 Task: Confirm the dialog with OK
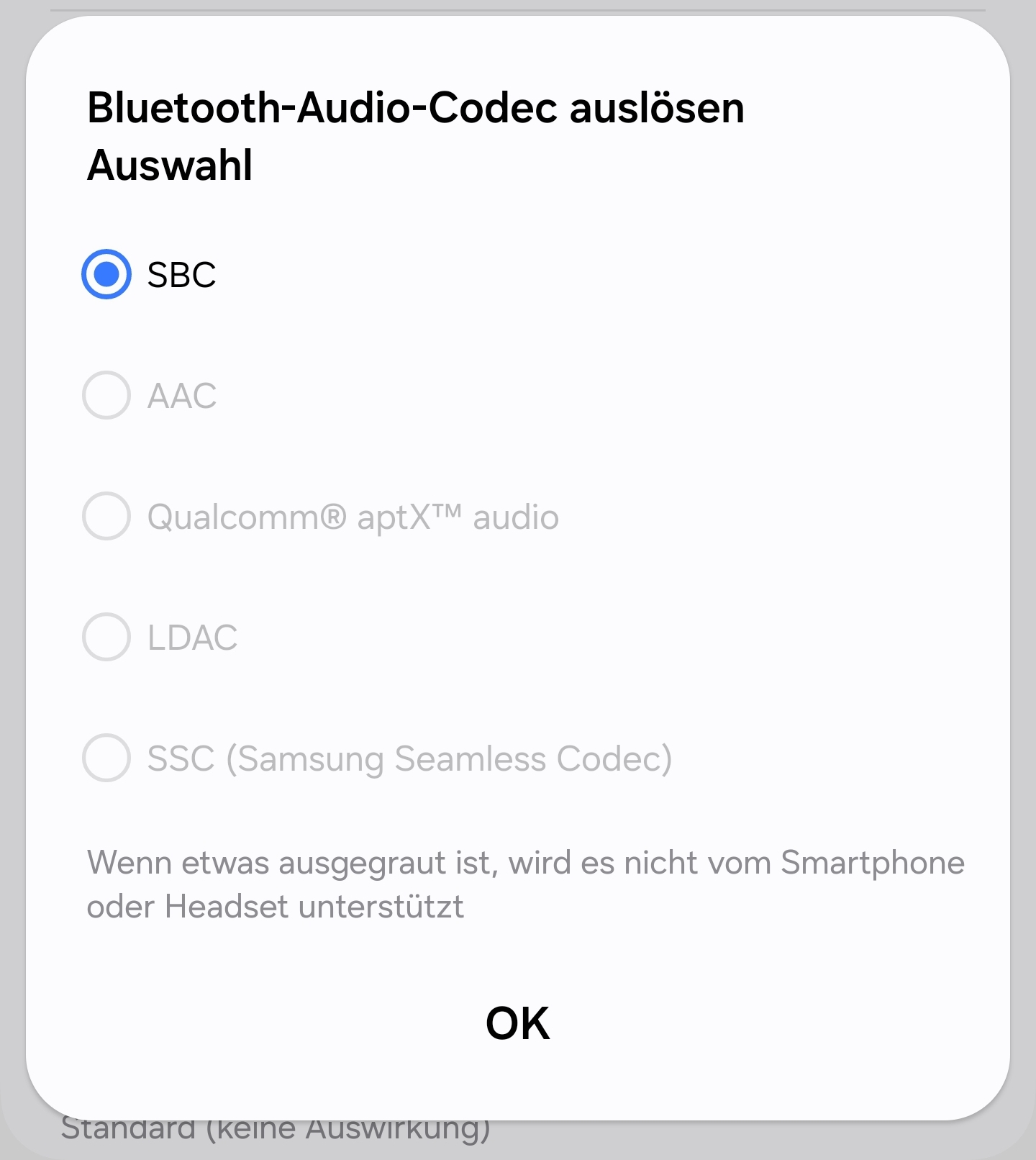pyautogui.click(x=517, y=1023)
